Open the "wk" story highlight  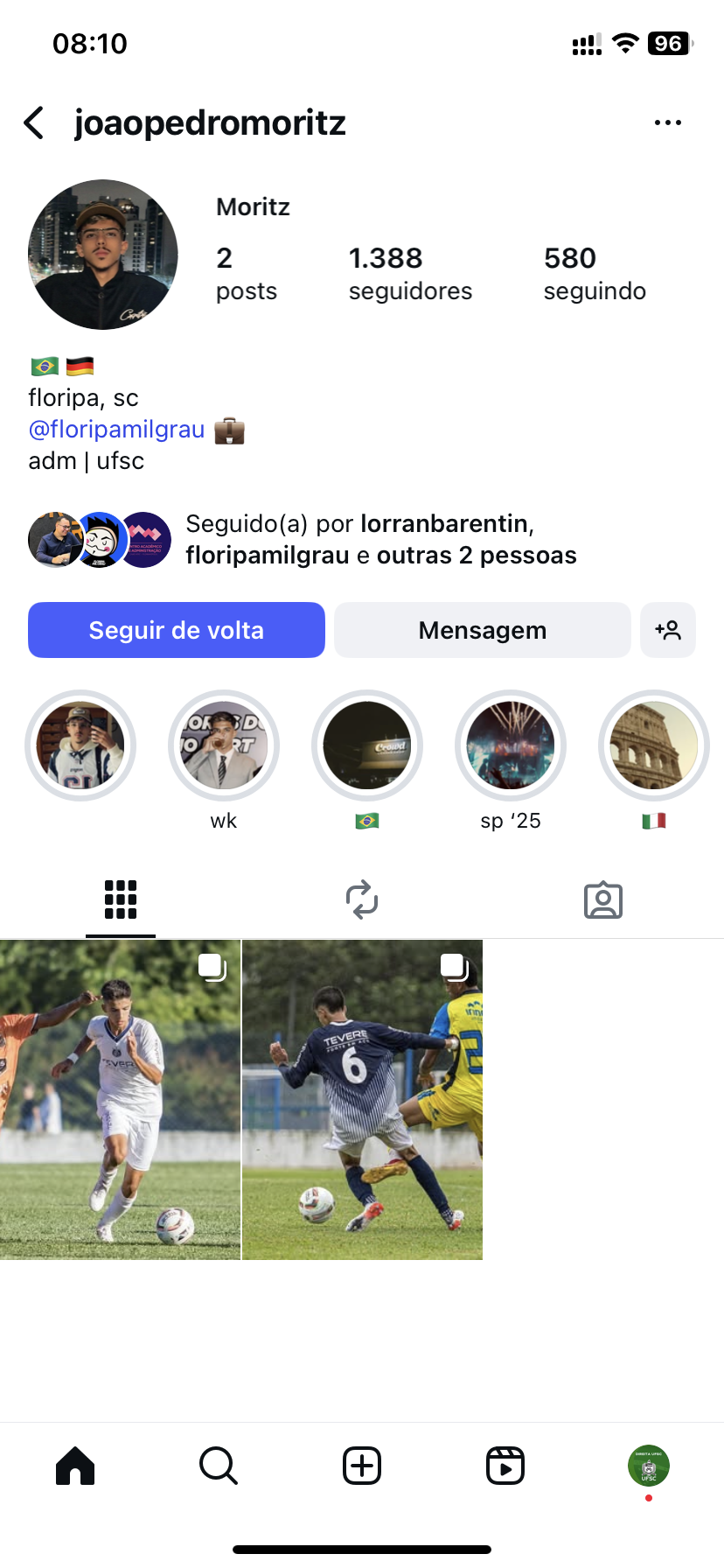[224, 746]
